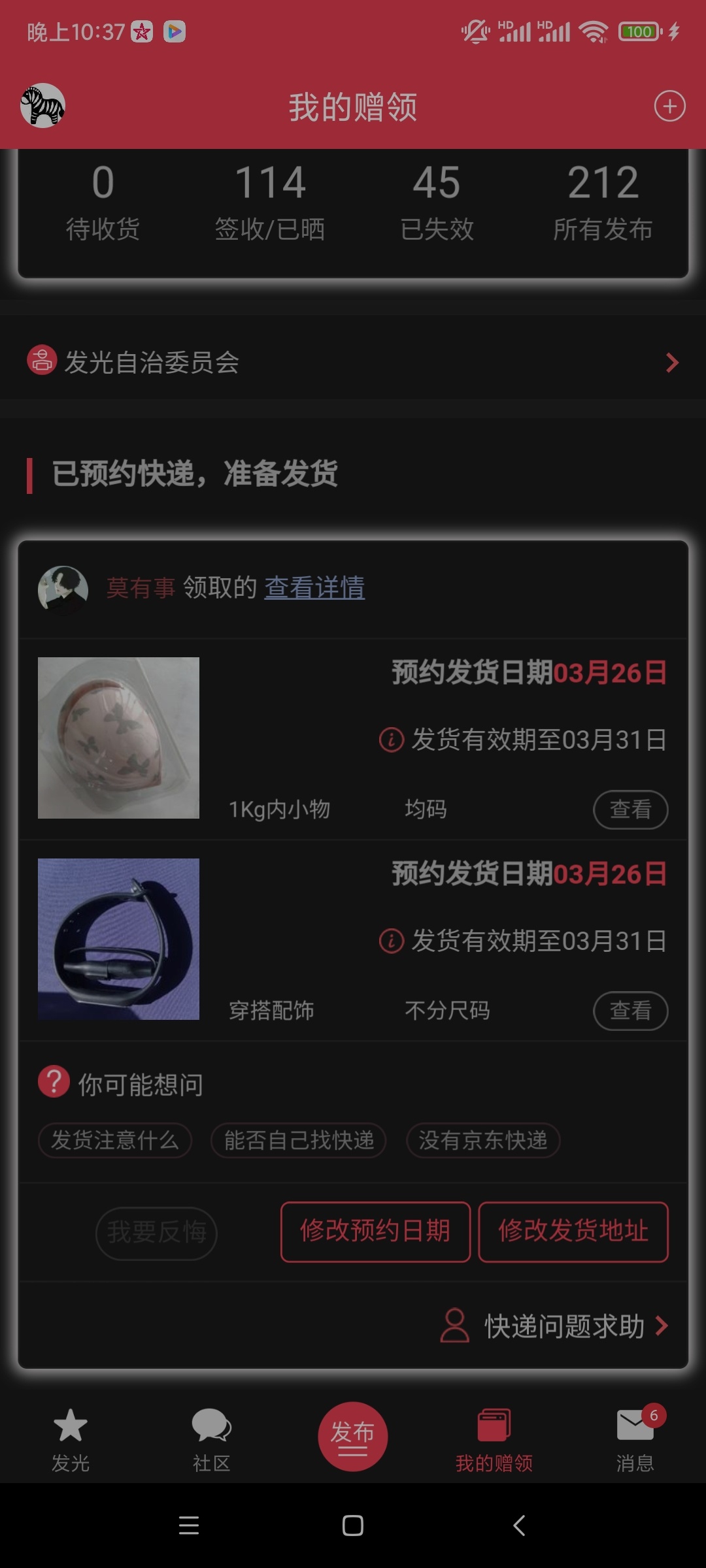Tap the plus icon in the header

pyautogui.click(x=670, y=106)
